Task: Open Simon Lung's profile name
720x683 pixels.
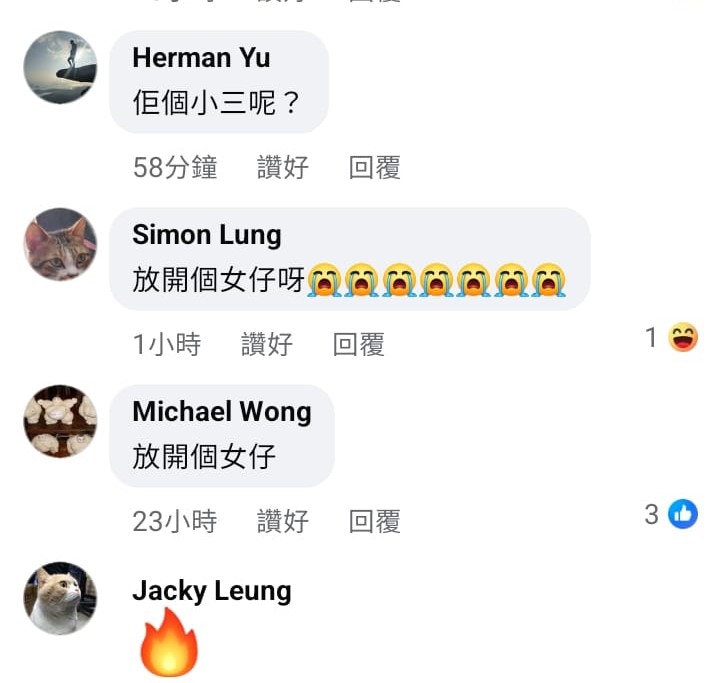Action: pos(207,235)
